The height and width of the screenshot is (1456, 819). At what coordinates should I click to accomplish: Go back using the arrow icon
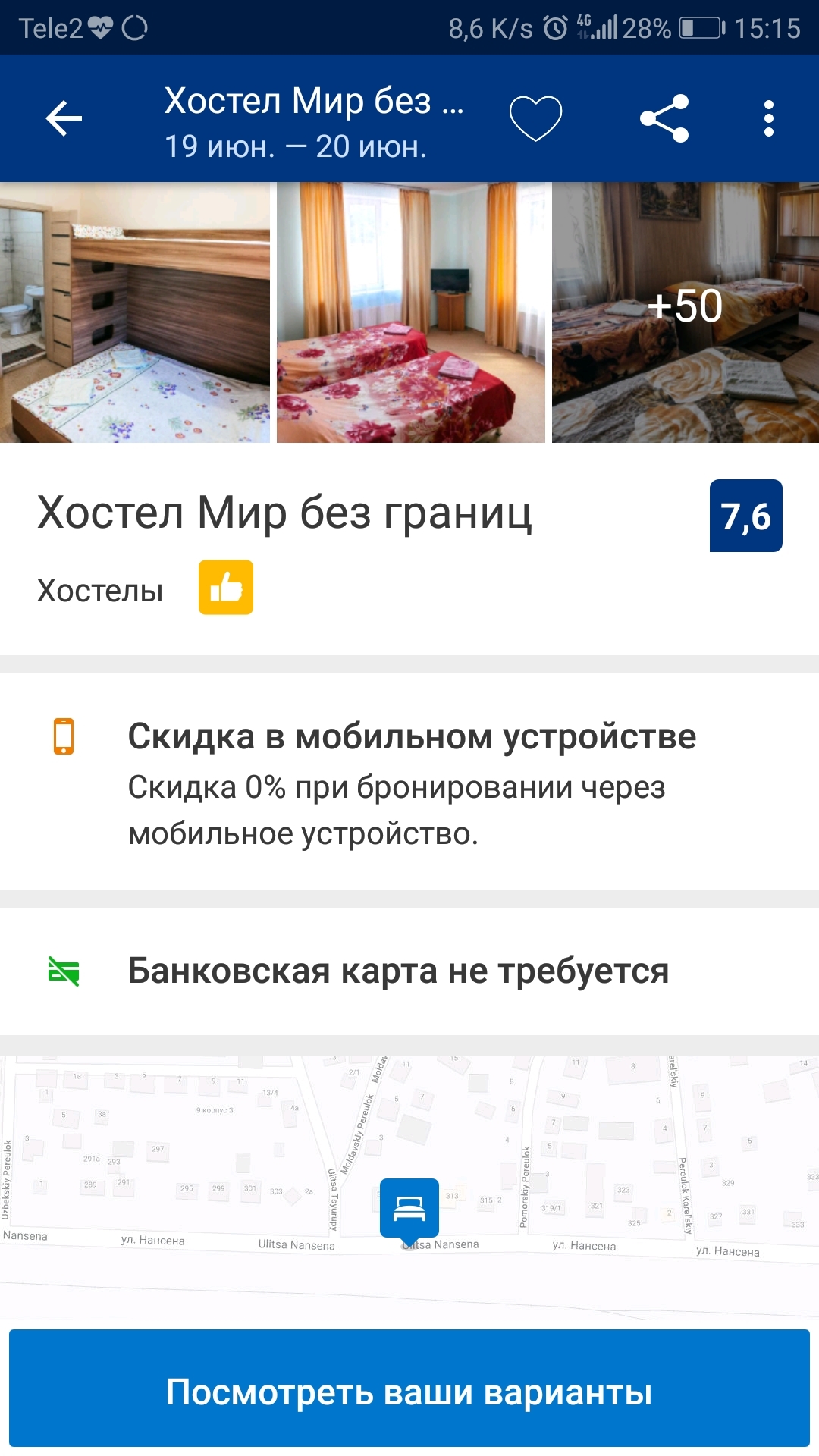[x=64, y=118]
